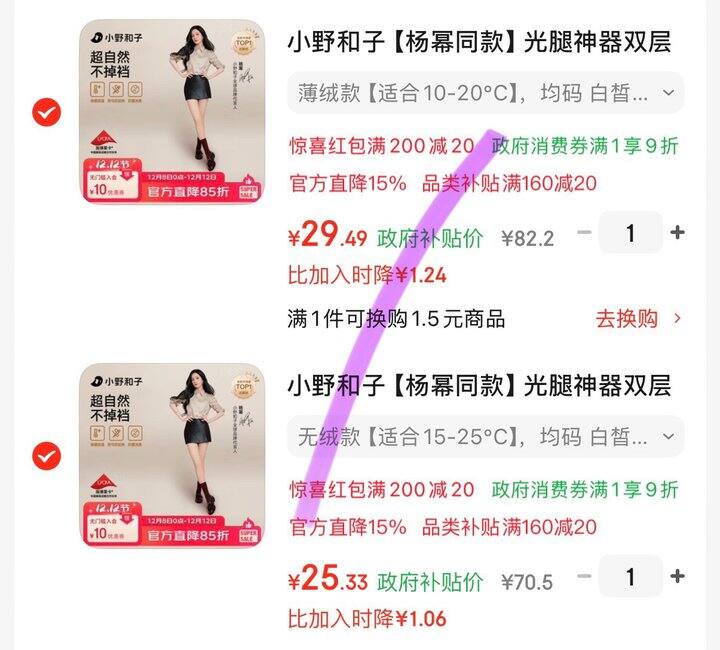Expand the 无绒款 variant dropdown
720x650 pixels.
point(485,437)
